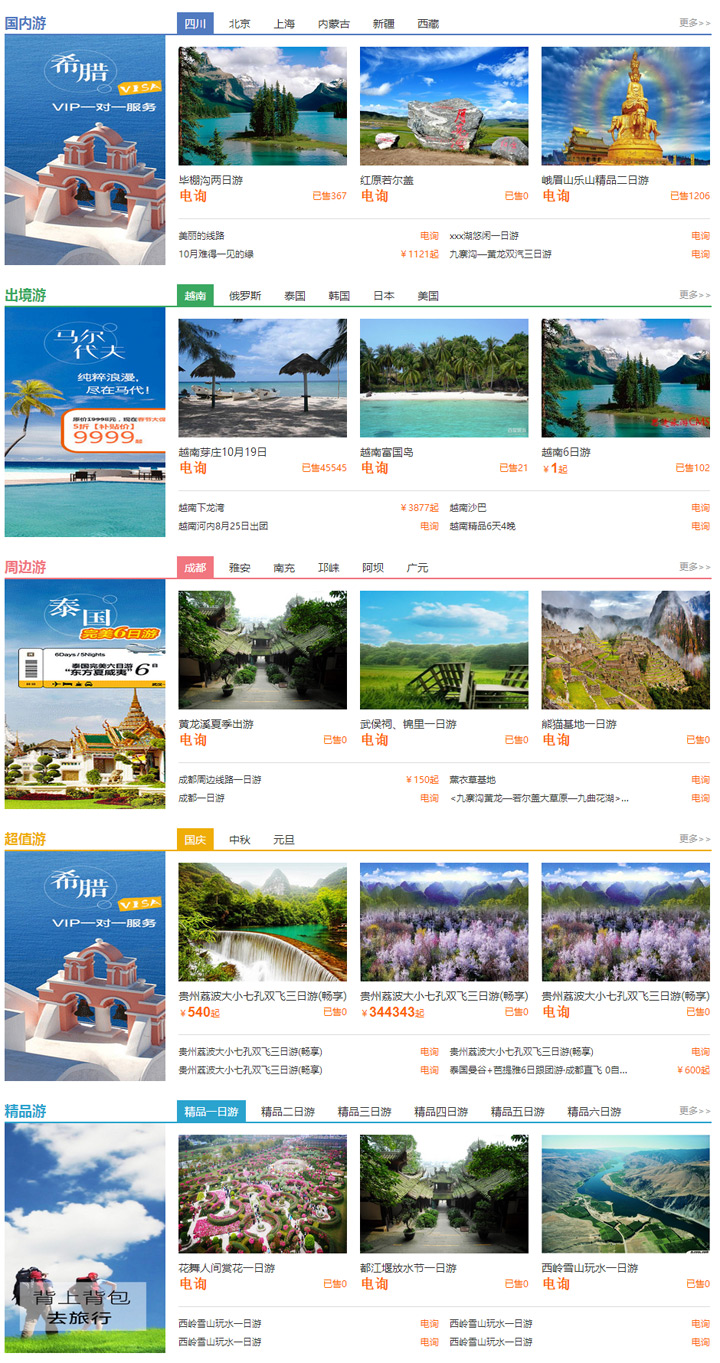Tap 更多 next to 国内游 section
The width and height of the screenshot is (720, 1363).
pos(694,22)
